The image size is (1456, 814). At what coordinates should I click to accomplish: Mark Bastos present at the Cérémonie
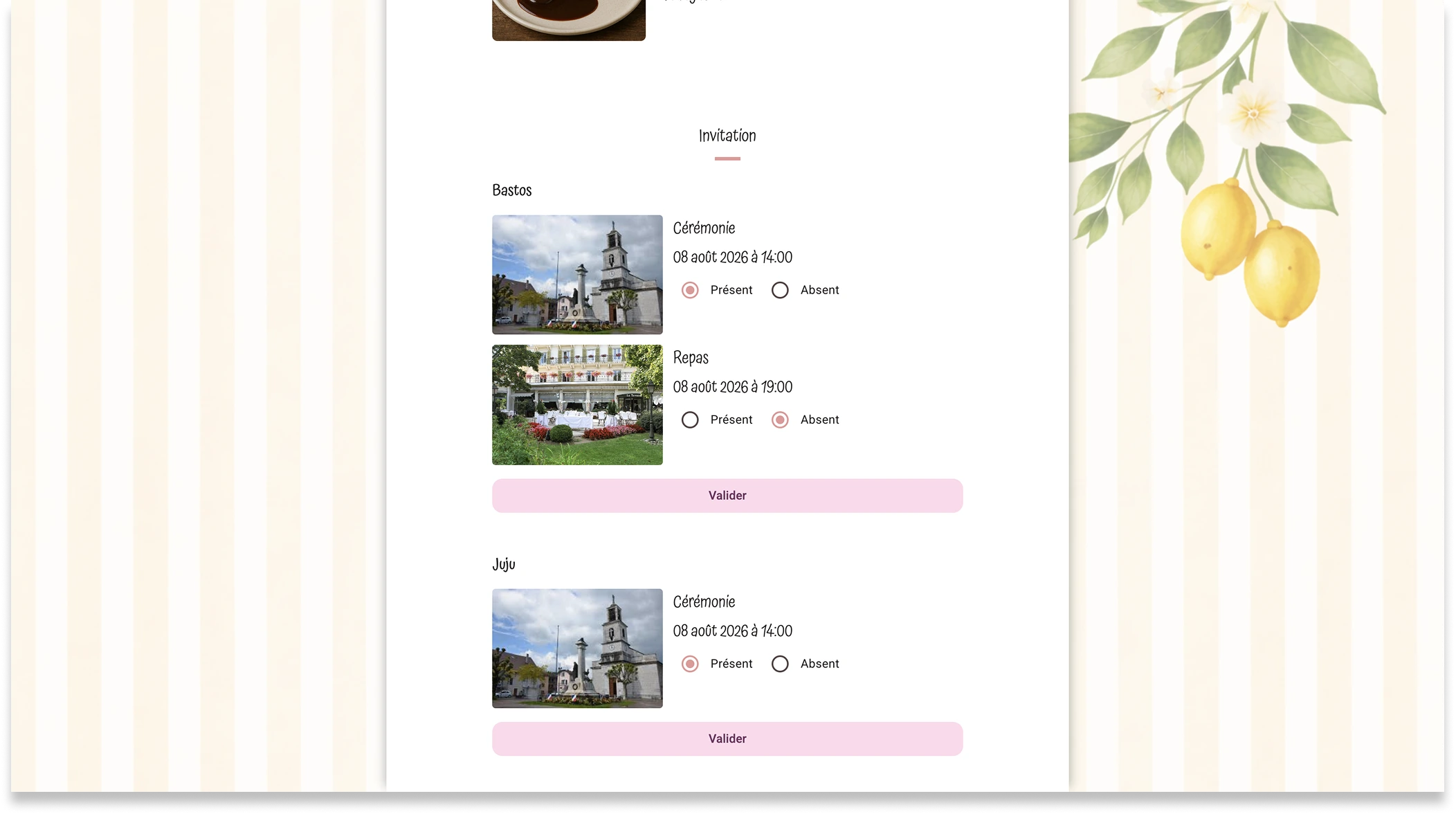pos(690,290)
